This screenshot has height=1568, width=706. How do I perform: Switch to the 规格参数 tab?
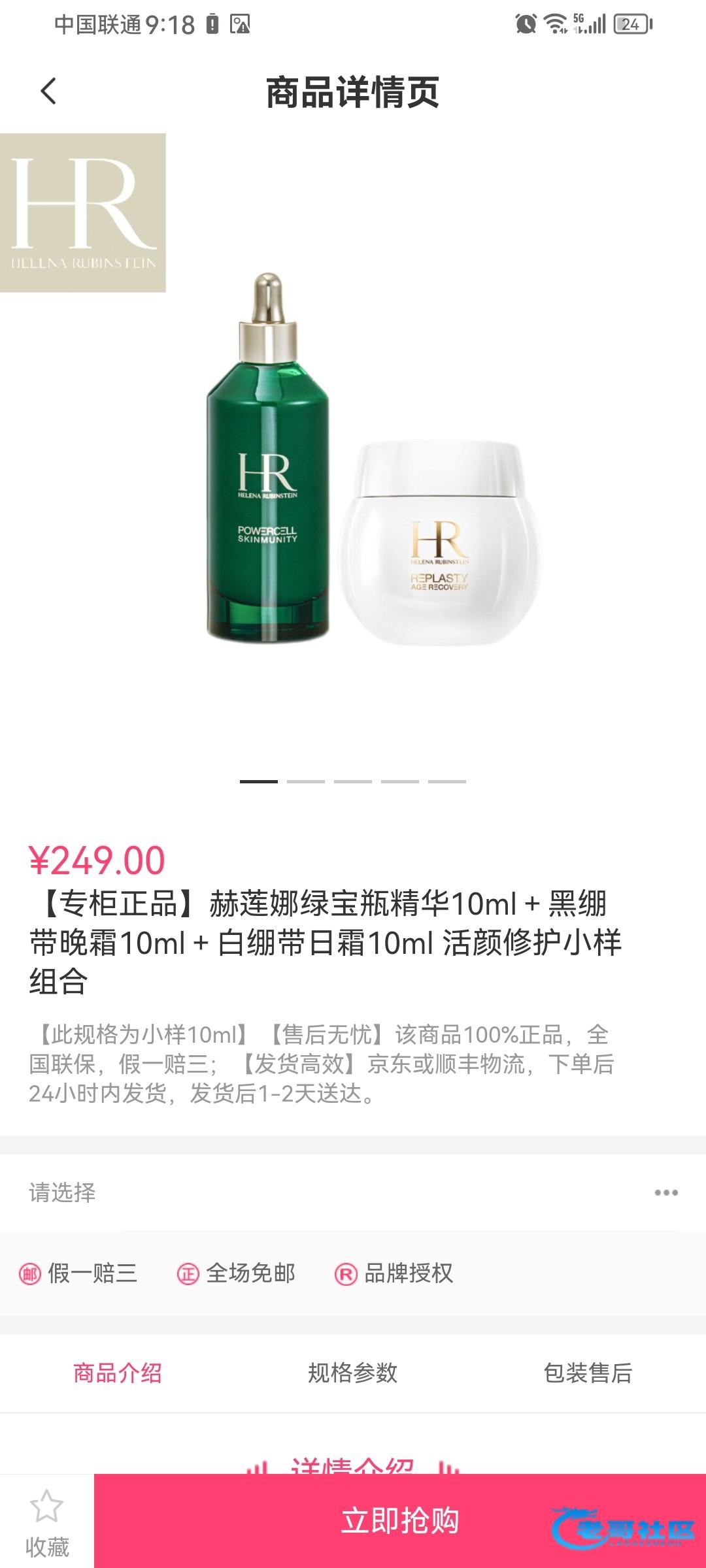(x=353, y=1373)
